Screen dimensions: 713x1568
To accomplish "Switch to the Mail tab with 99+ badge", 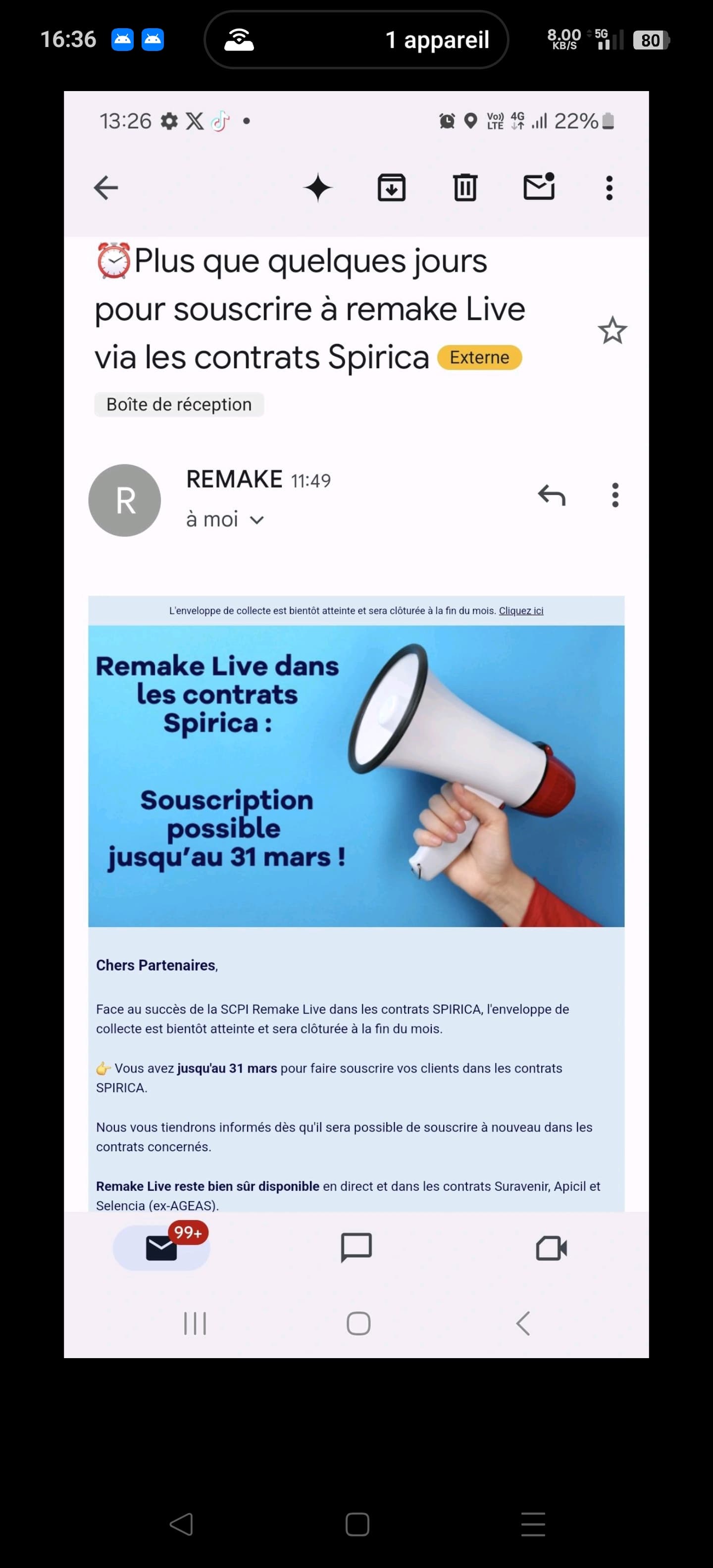I will [x=161, y=1248].
